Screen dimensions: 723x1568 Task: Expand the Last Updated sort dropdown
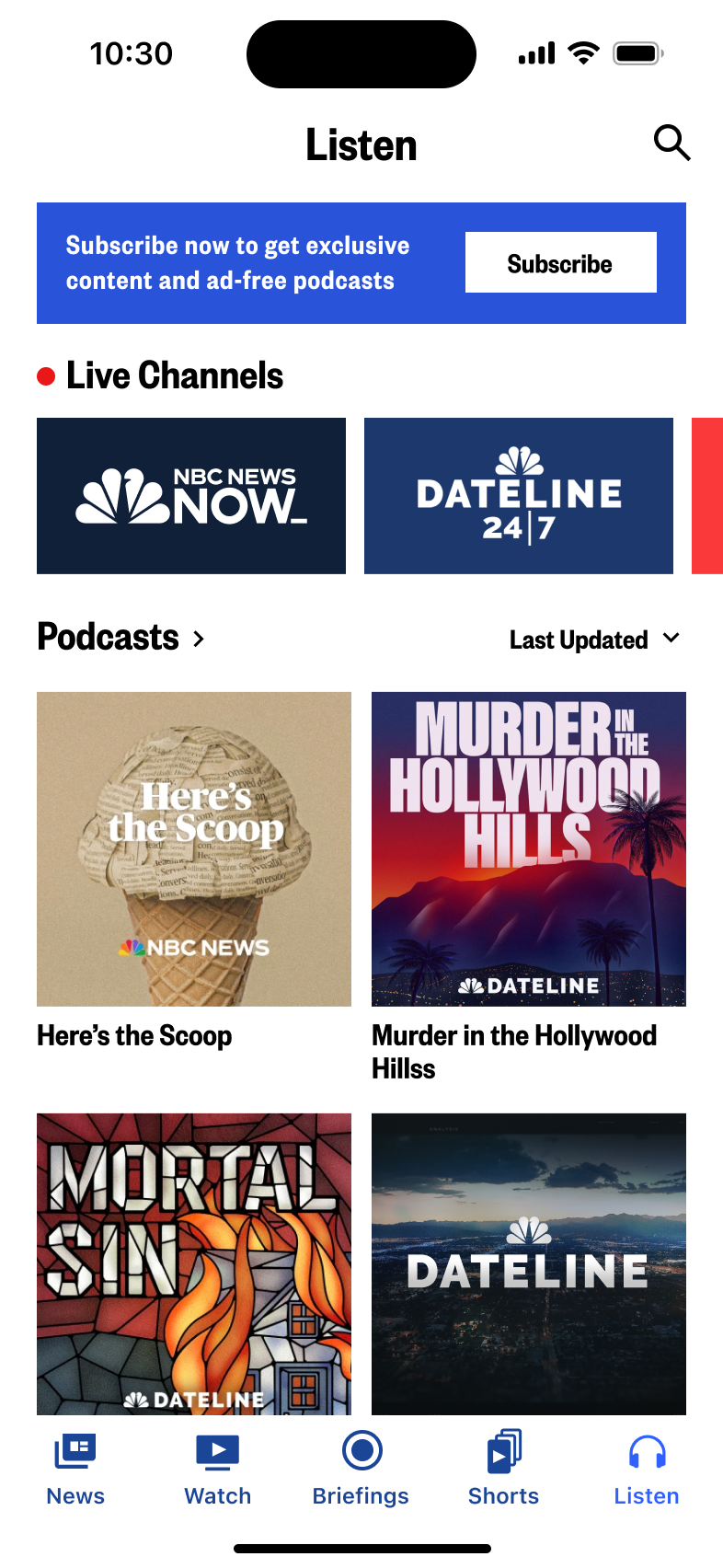[594, 640]
